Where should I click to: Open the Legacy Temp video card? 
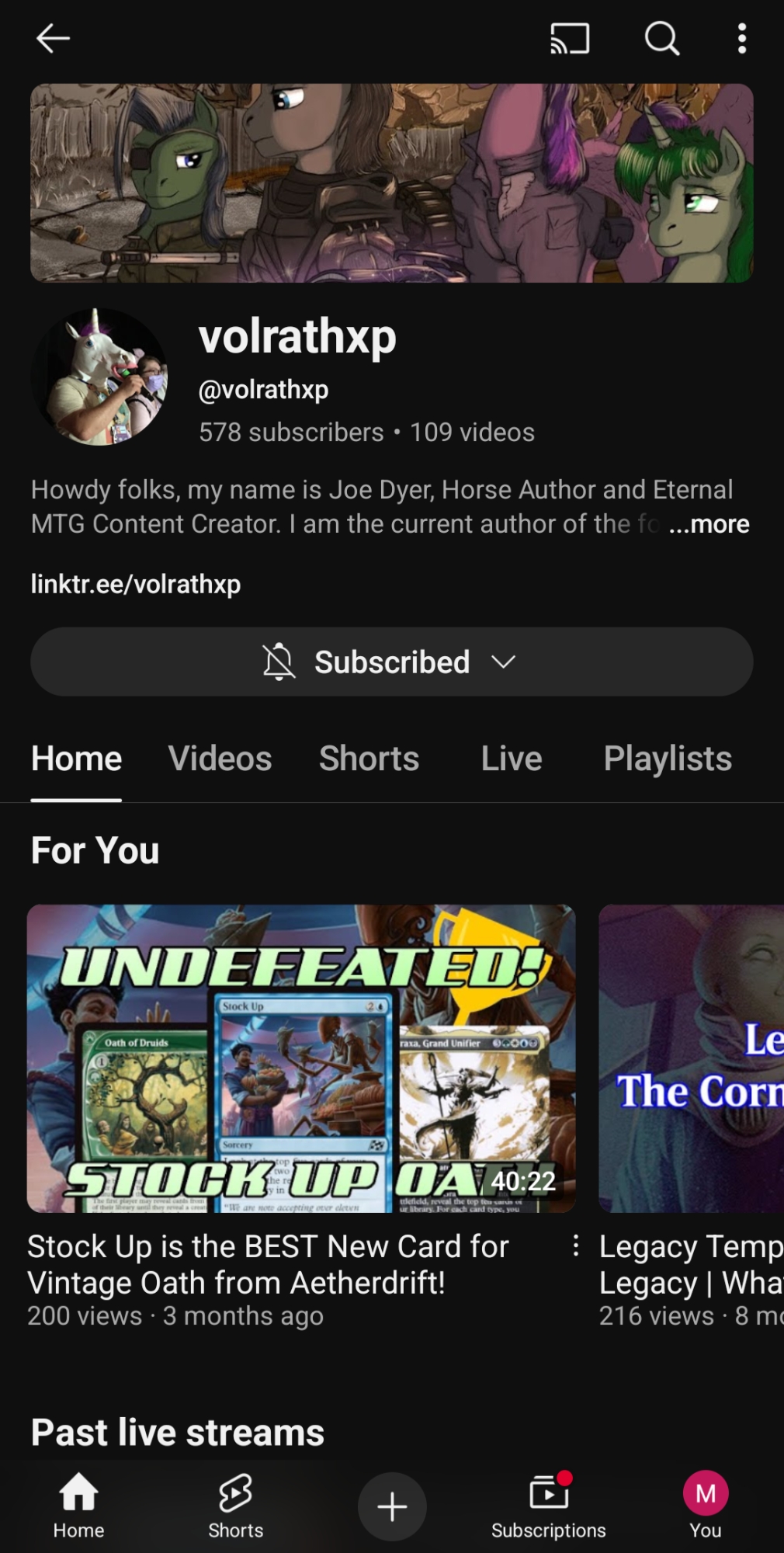(x=691, y=1058)
